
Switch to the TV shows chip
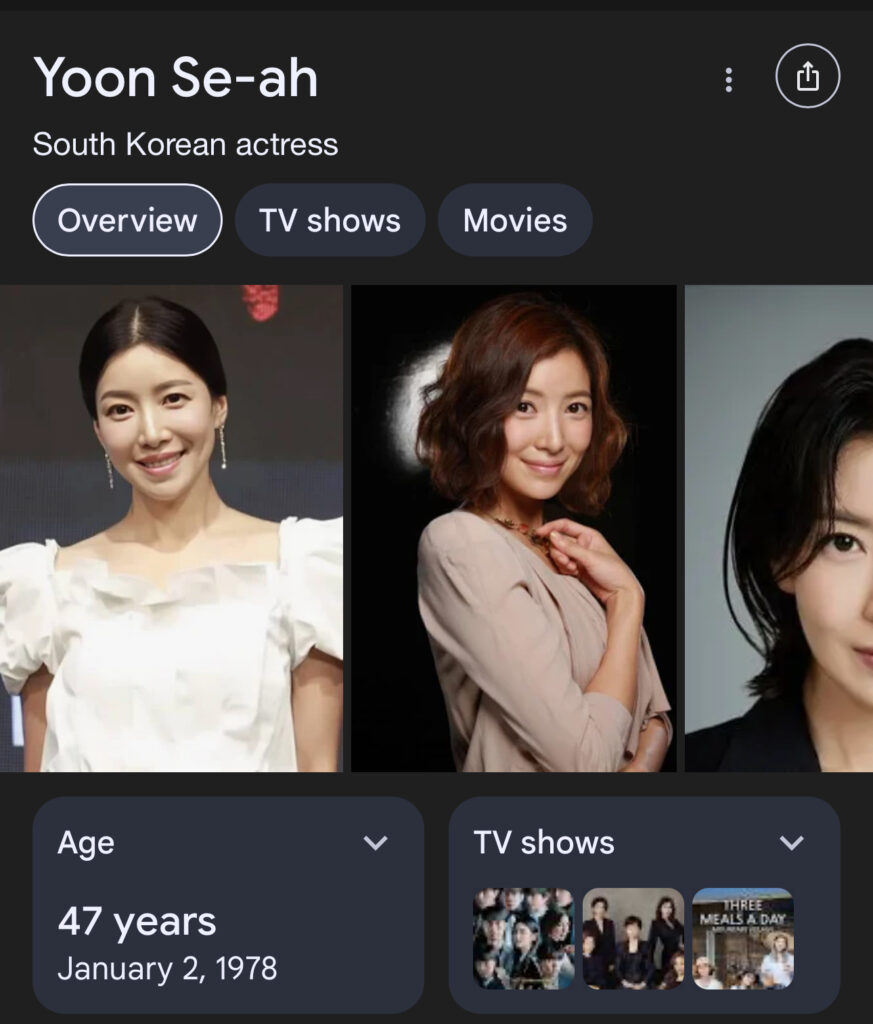tap(329, 220)
